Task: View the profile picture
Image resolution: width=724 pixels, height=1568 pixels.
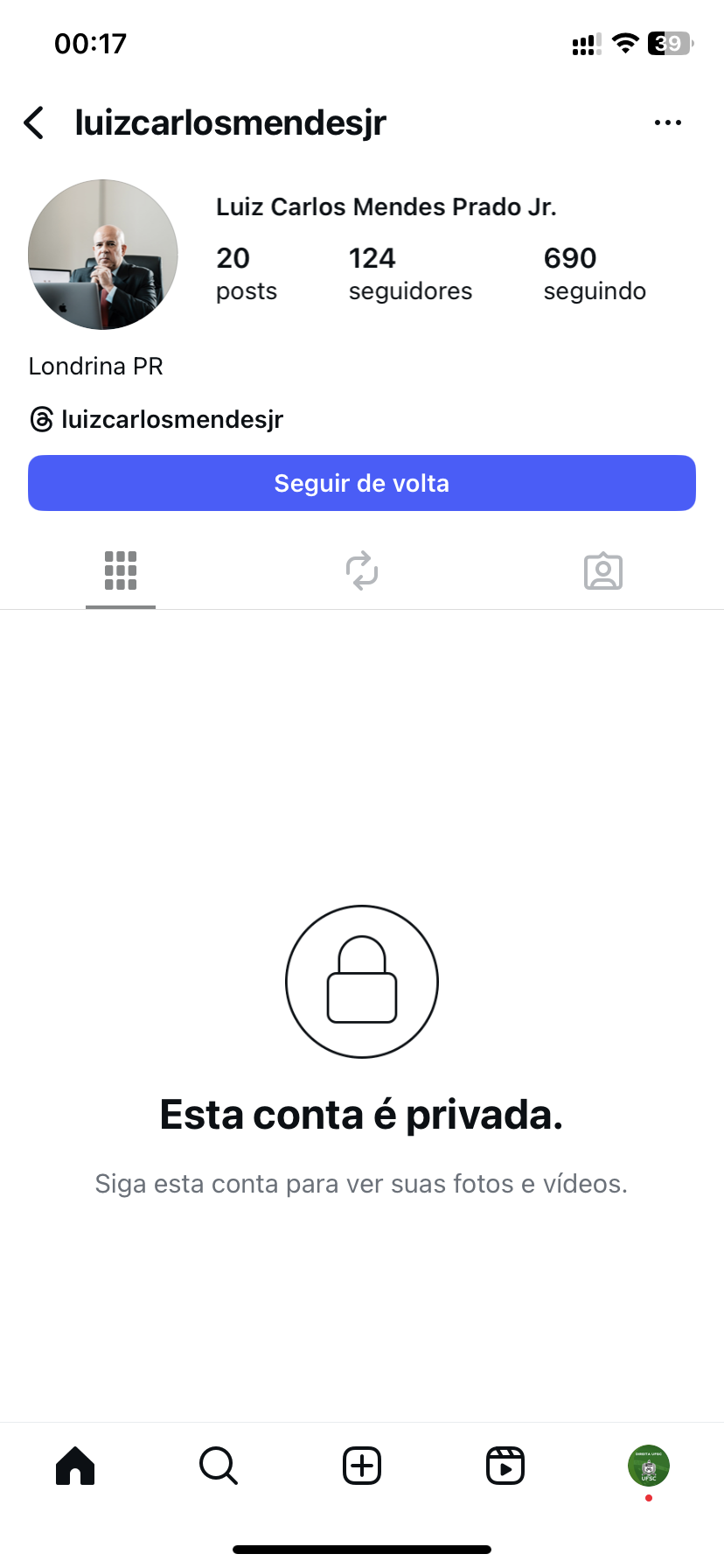Action: point(103,255)
